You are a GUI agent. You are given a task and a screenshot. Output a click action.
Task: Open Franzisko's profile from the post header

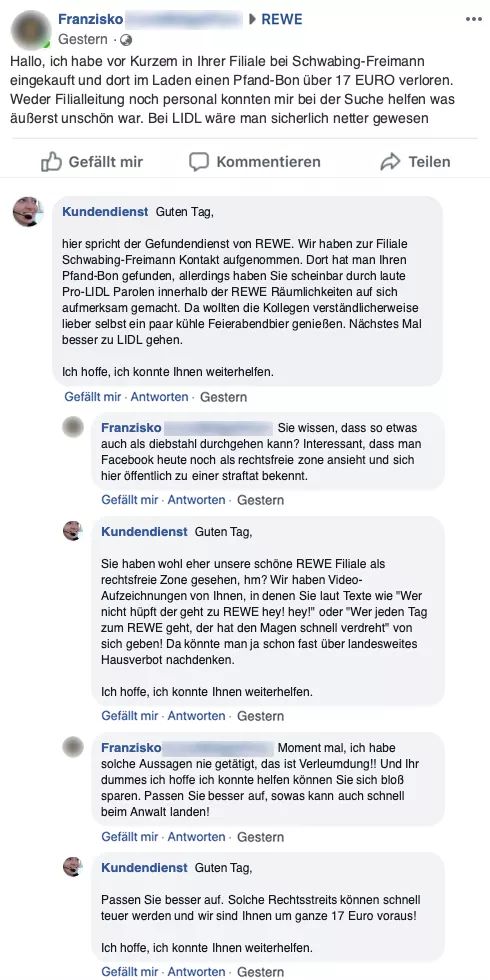(x=91, y=19)
